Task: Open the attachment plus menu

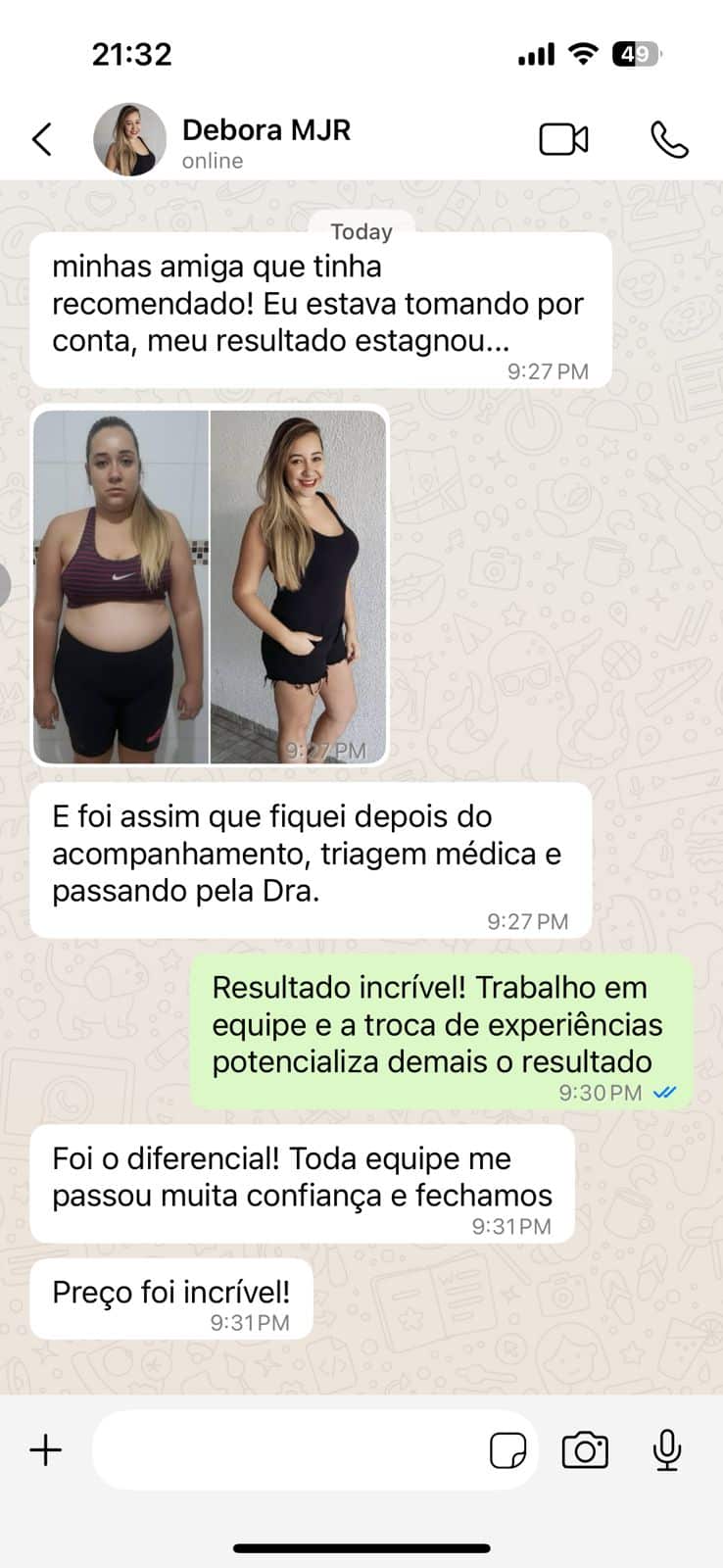Action: [46, 1449]
